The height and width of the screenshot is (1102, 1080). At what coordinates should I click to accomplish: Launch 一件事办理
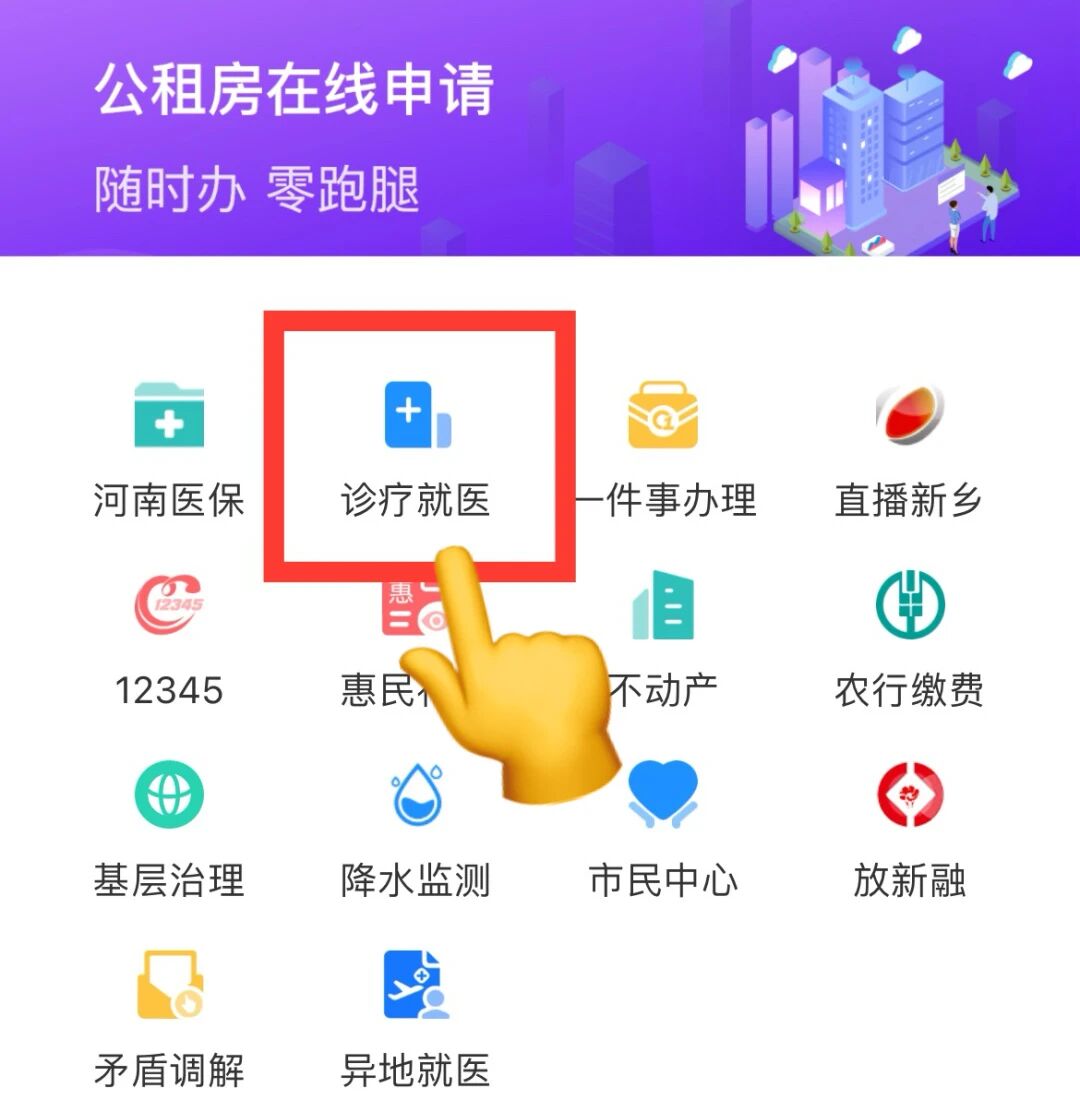pyautogui.click(x=663, y=446)
